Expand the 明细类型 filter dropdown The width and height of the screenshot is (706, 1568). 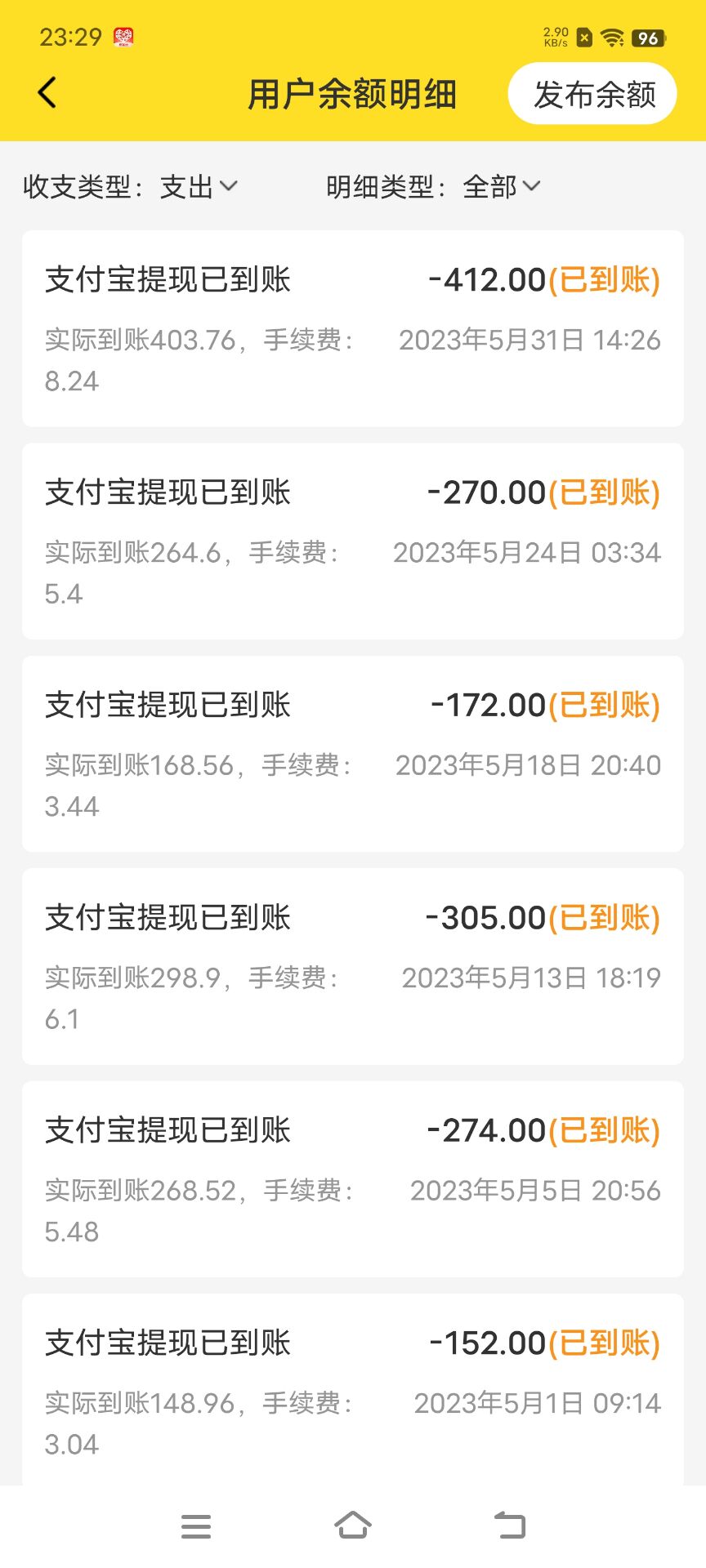coord(433,187)
